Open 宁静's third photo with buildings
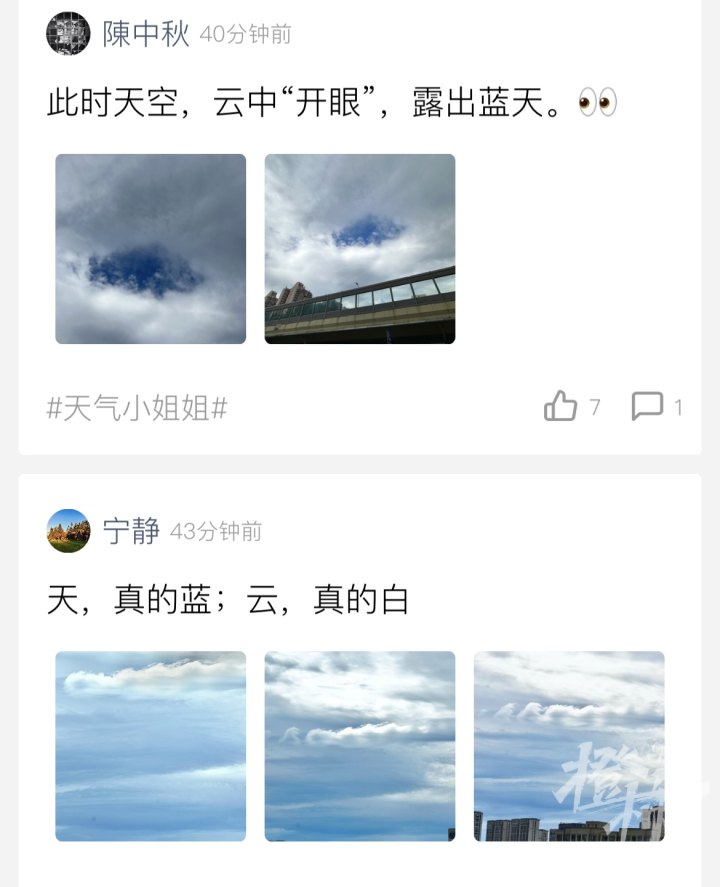 tap(569, 746)
